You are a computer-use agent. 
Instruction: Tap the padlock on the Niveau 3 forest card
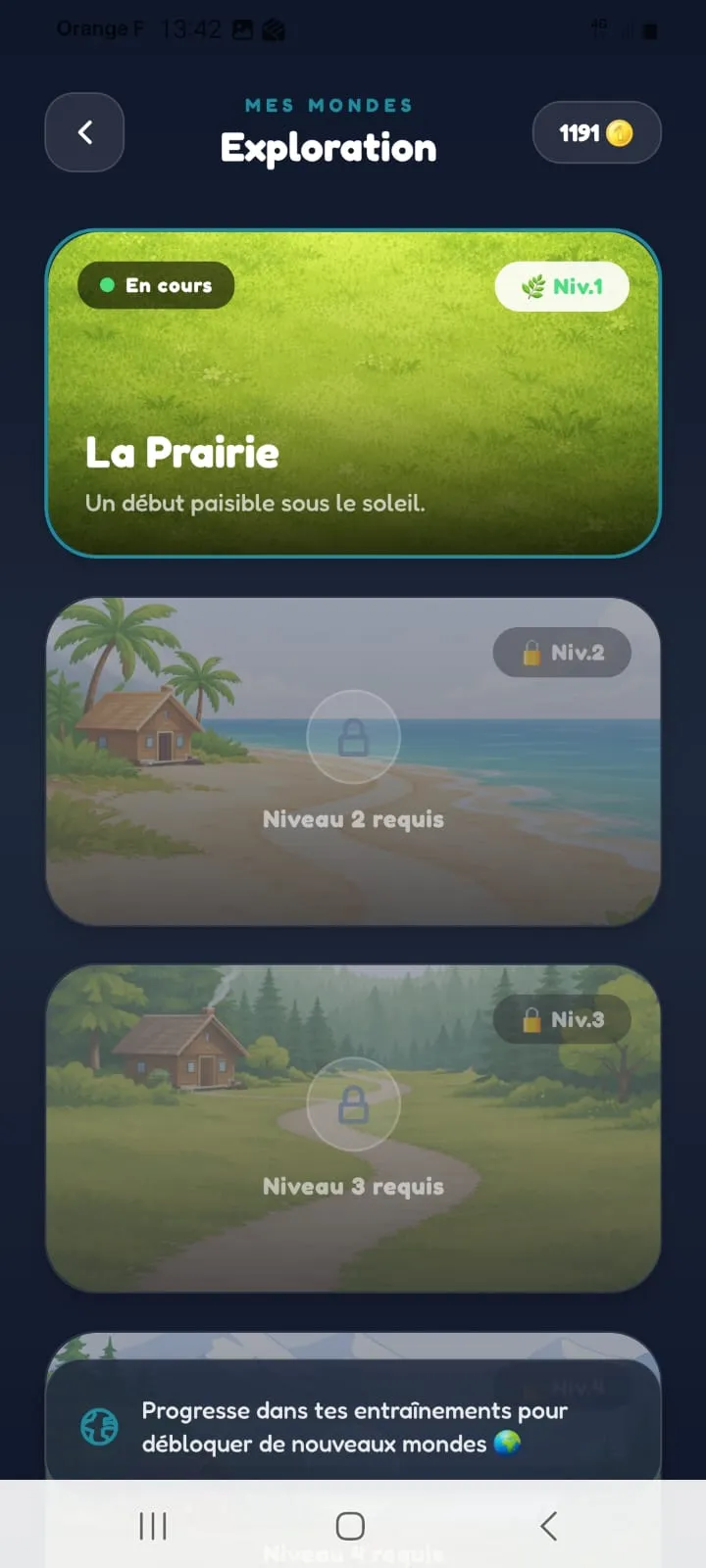pyautogui.click(x=354, y=1104)
